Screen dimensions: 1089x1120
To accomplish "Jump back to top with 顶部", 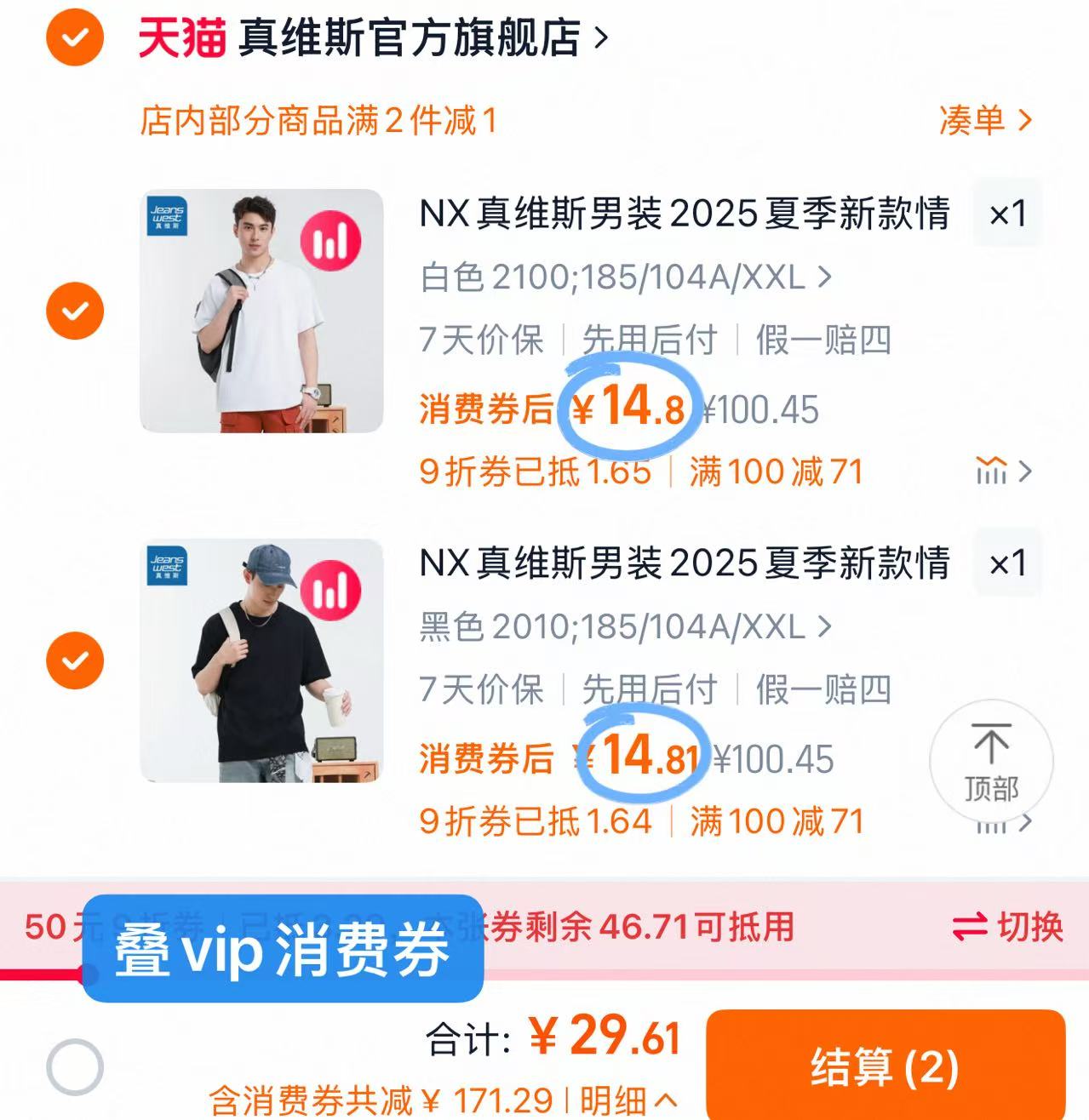I will (x=990, y=762).
